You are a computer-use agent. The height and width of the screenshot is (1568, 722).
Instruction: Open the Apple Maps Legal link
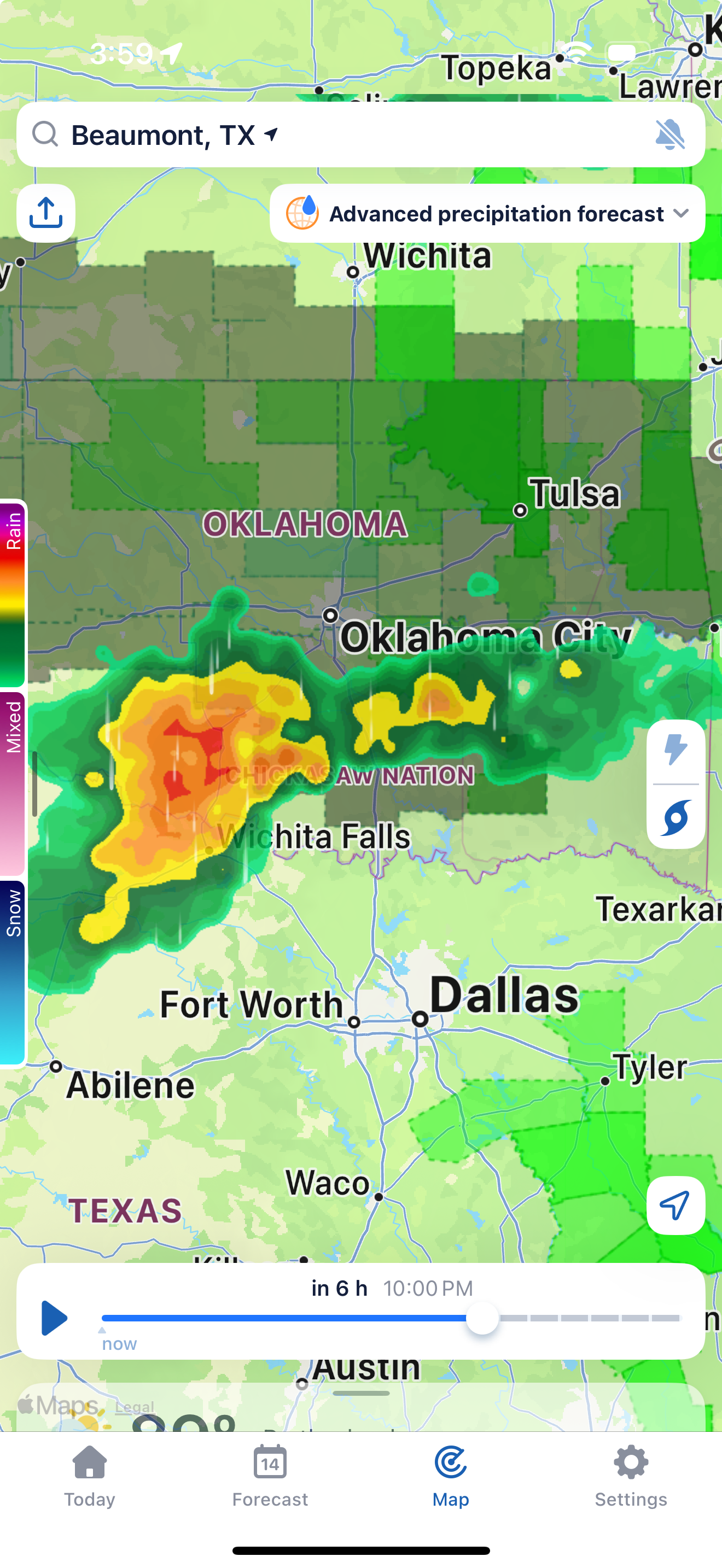[x=135, y=1407]
